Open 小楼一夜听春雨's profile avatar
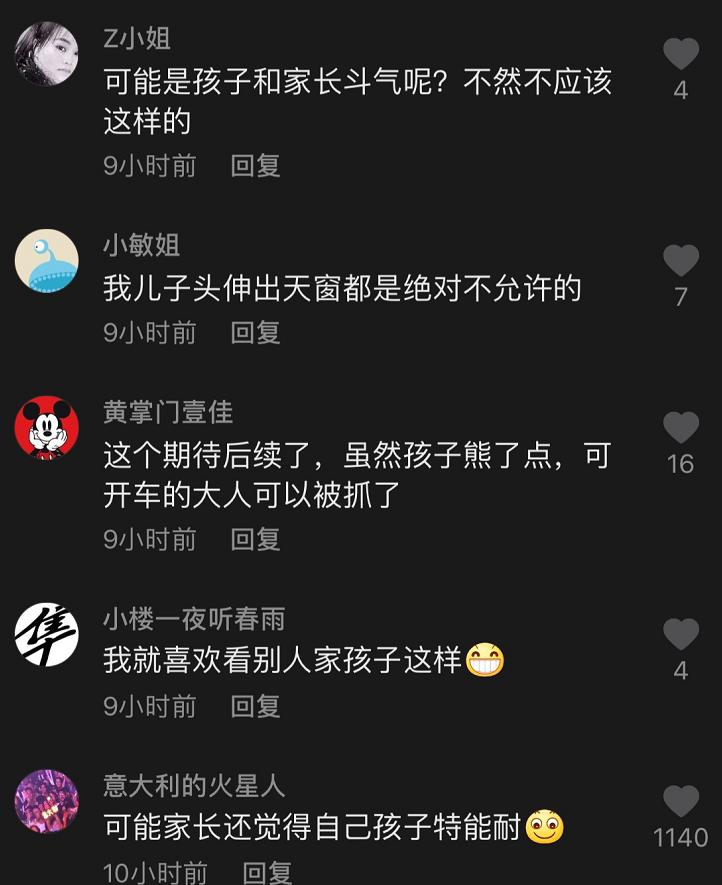Screen dimensions: 722x885 [47, 635]
